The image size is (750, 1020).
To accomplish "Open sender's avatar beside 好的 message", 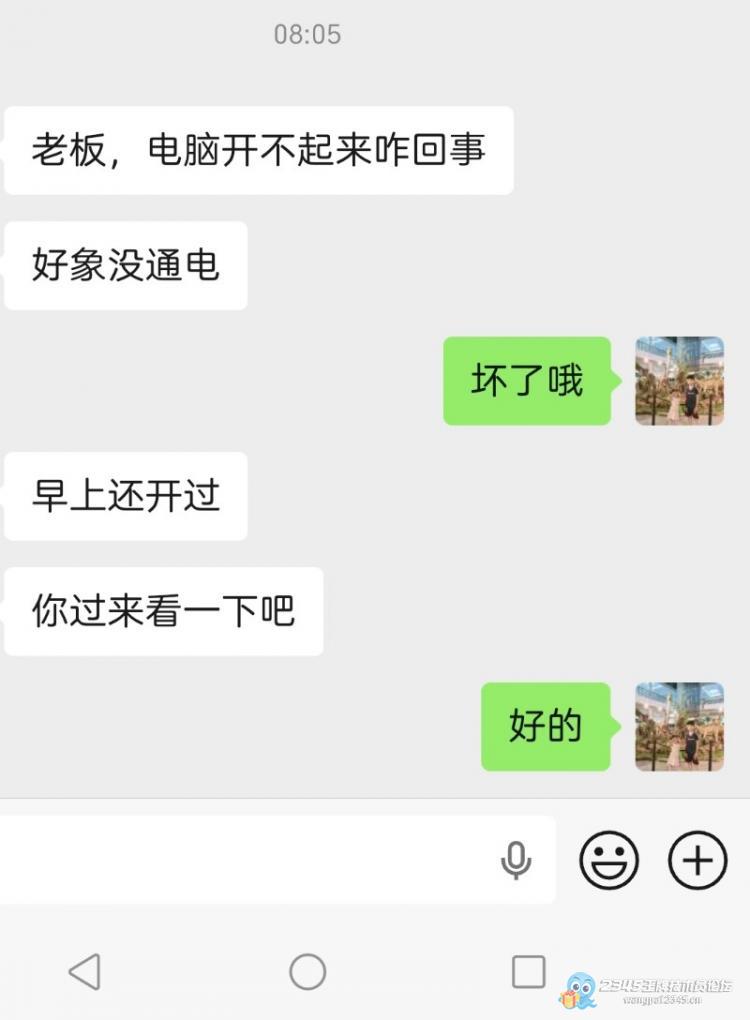I will click(x=679, y=727).
